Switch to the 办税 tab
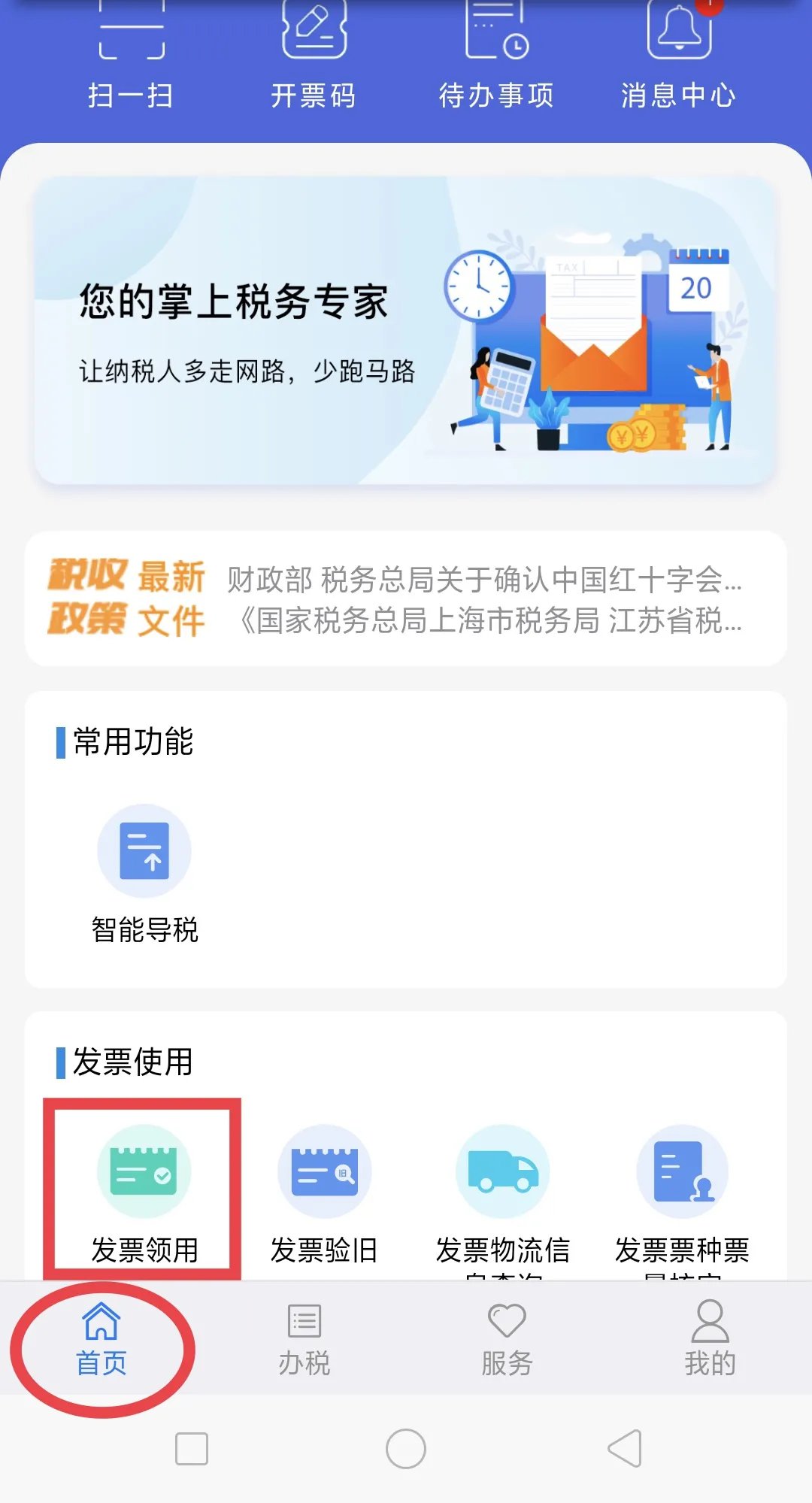Viewport: 812px width, 1503px height. (304, 1340)
